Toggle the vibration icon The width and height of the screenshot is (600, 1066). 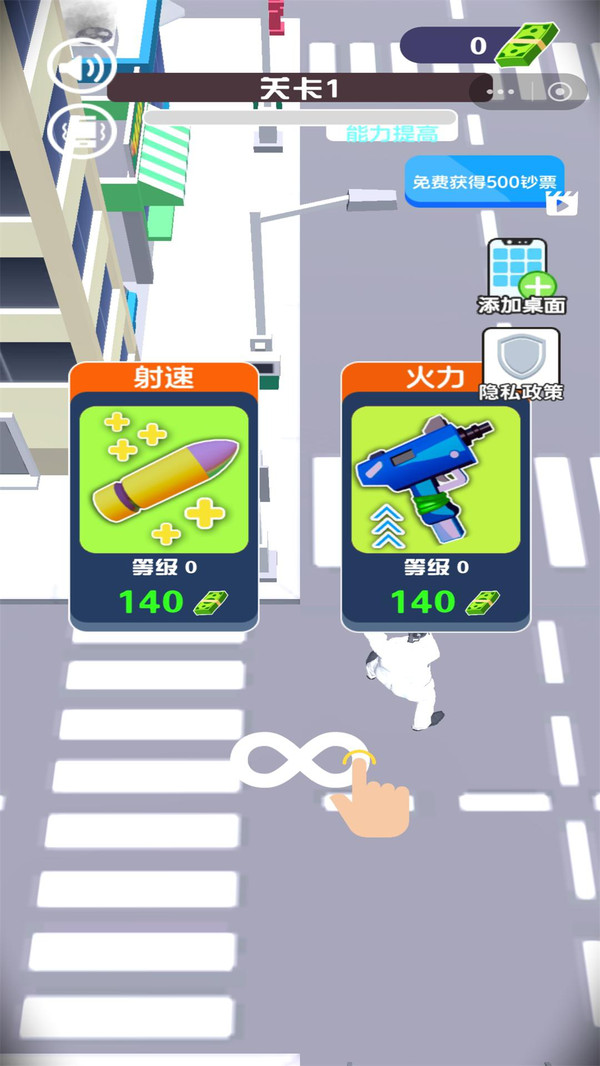[x=82, y=131]
